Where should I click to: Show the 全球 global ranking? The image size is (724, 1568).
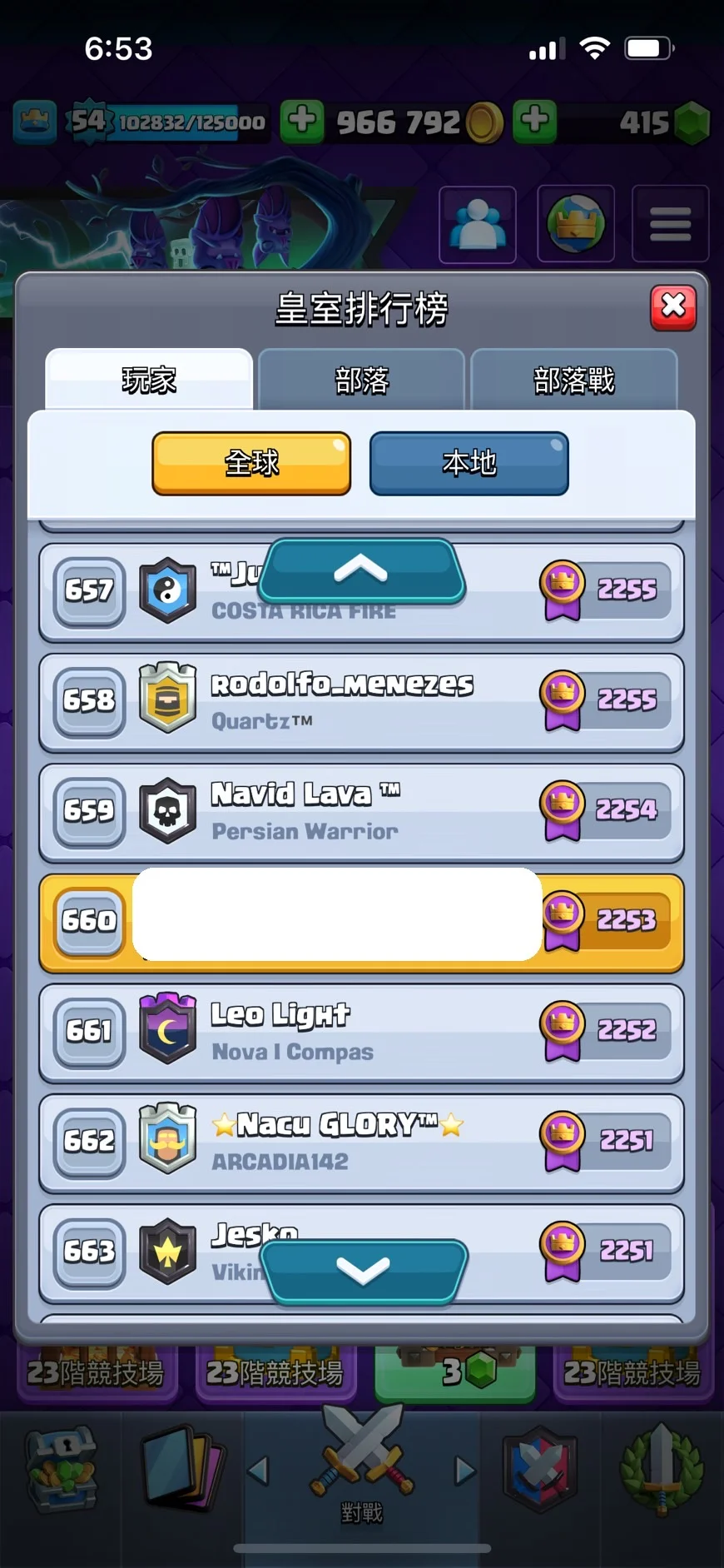251,463
